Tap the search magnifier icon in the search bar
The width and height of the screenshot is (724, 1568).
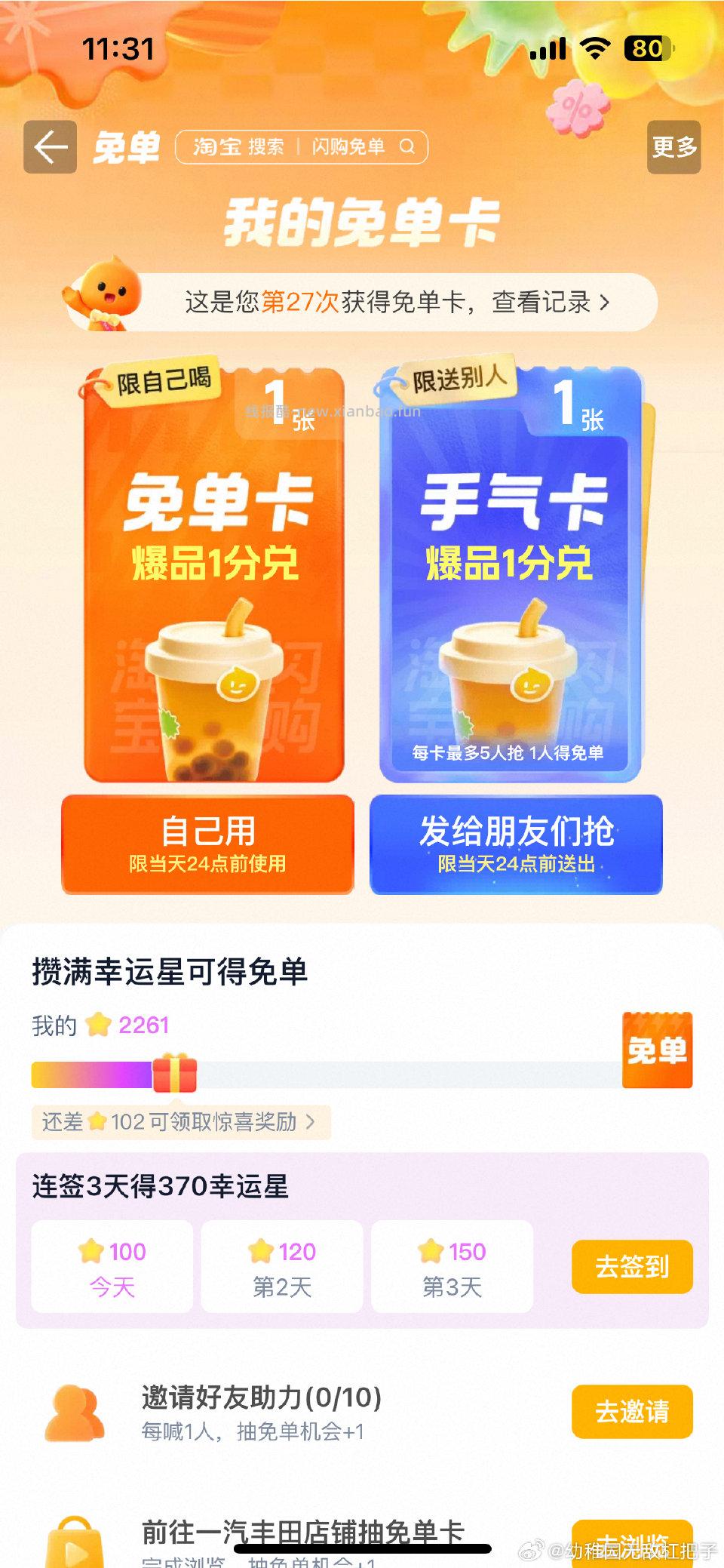tap(408, 147)
